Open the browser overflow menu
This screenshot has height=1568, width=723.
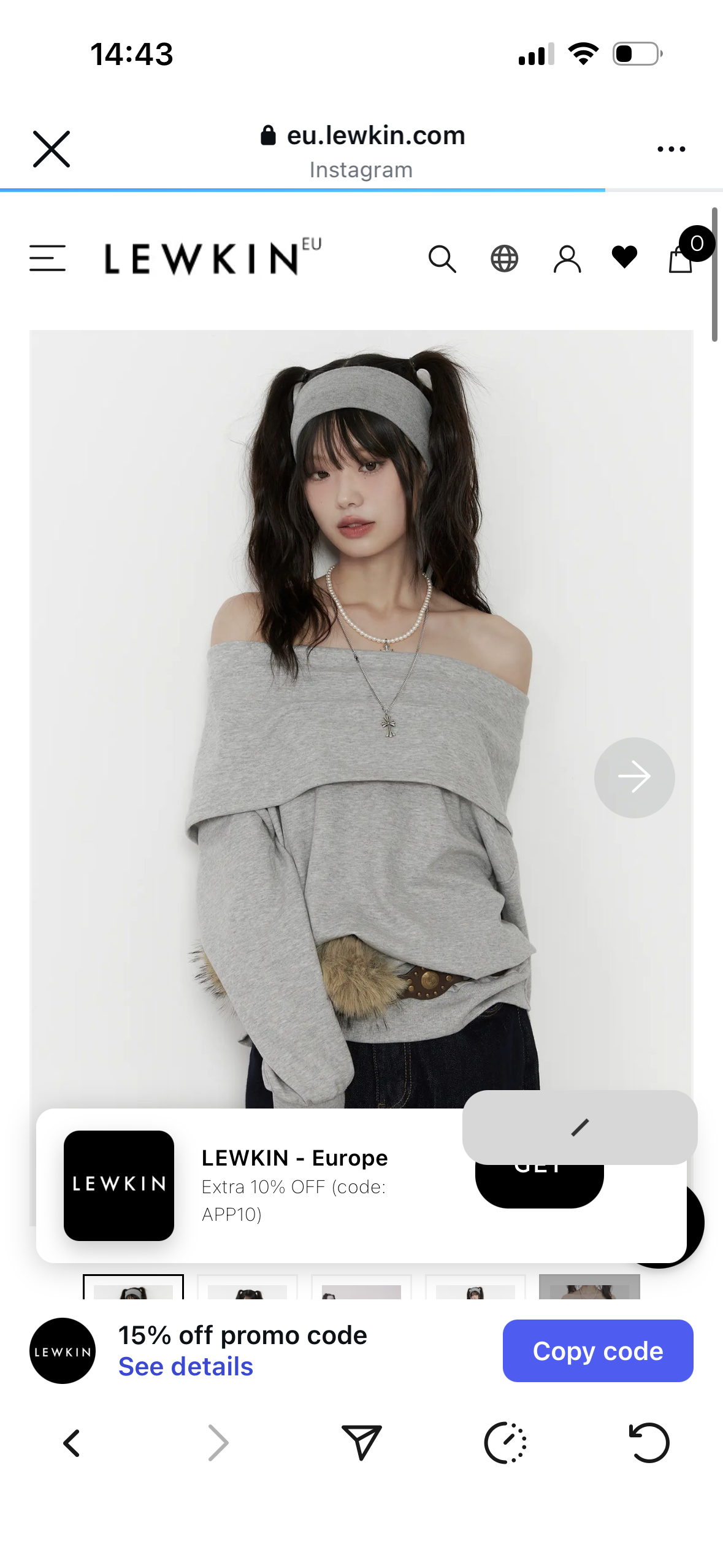click(x=671, y=149)
